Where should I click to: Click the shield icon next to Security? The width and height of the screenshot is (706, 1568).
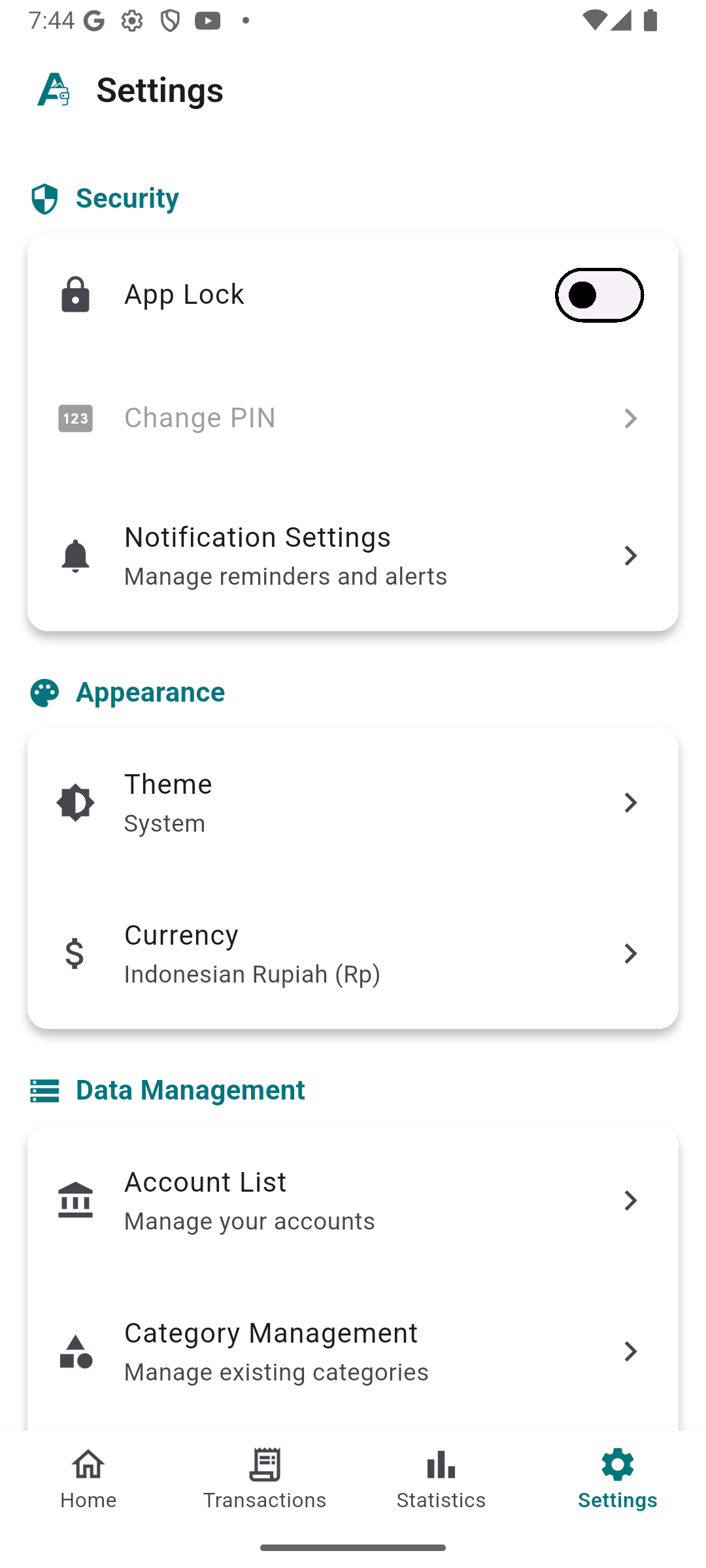(x=44, y=198)
